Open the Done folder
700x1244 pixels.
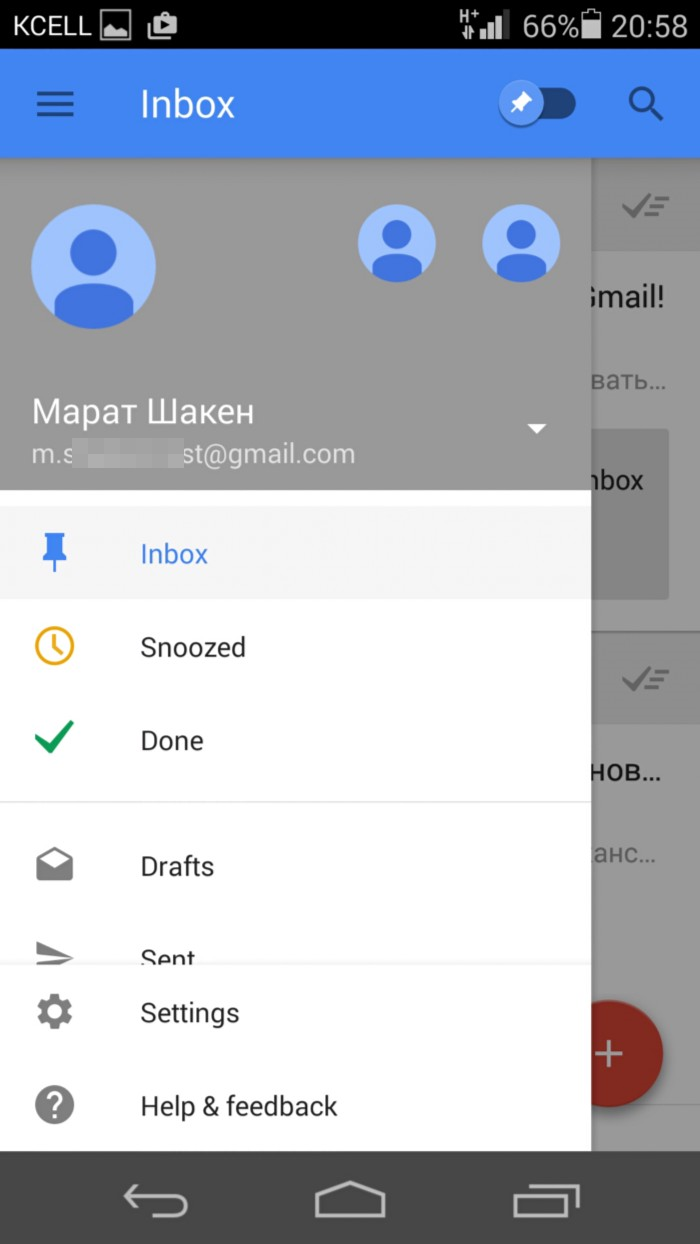pyautogui.click(x=171, y=741)
